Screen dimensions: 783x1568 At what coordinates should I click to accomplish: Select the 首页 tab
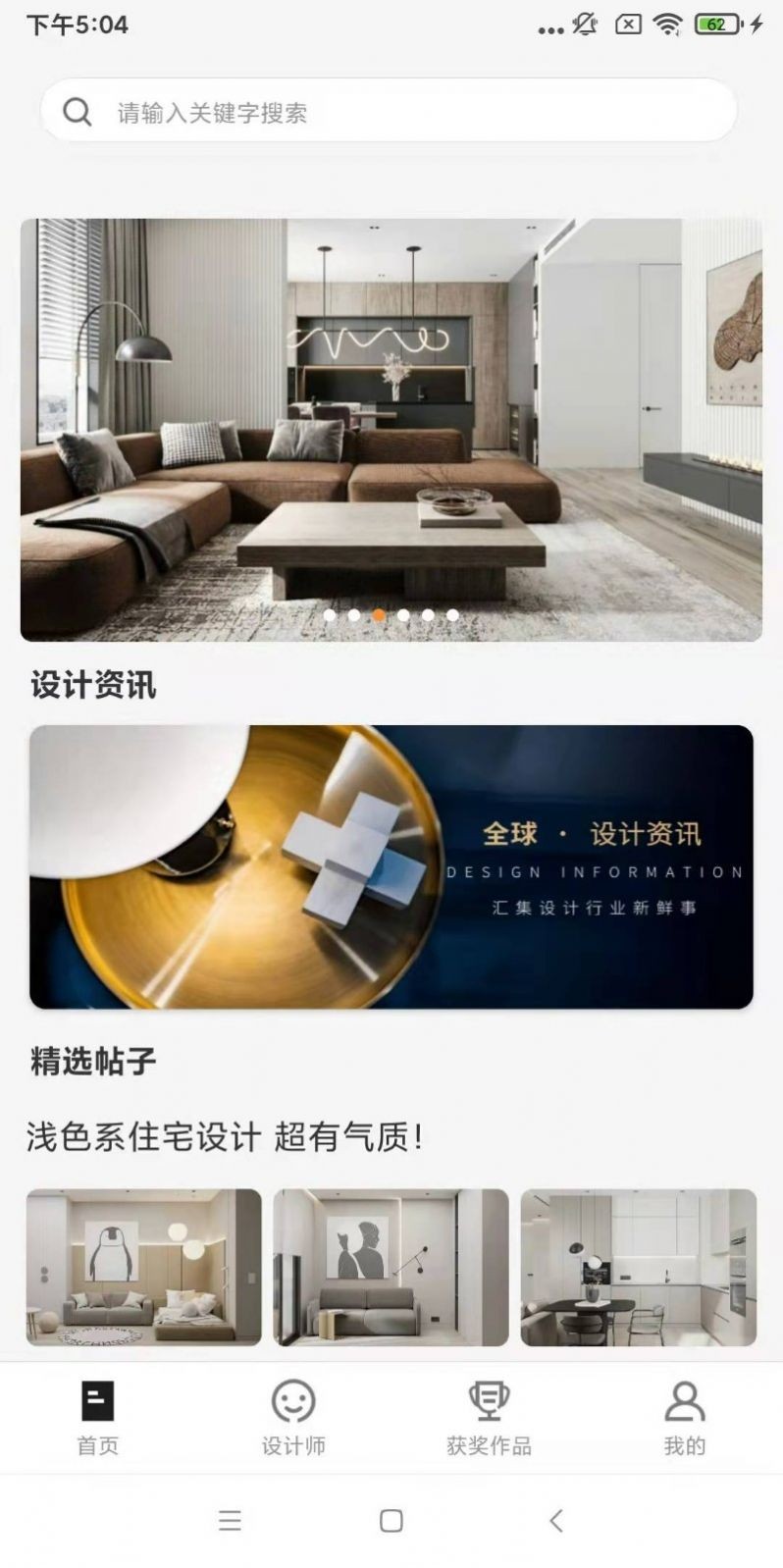point(97,1417)
